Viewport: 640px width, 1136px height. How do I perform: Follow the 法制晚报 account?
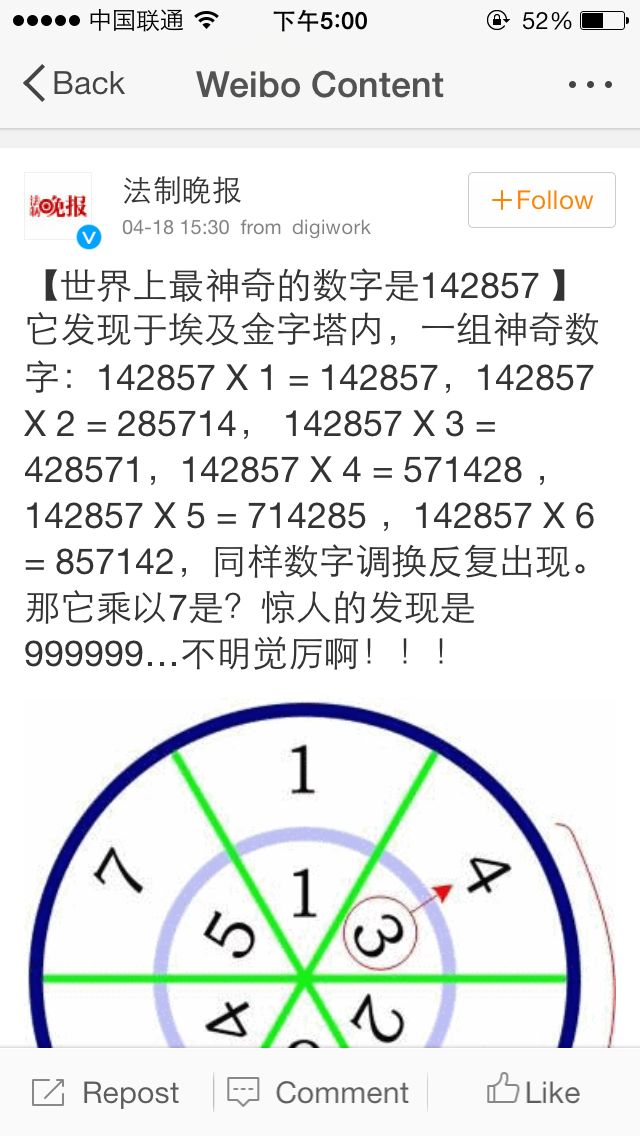(x=542, y=201)
